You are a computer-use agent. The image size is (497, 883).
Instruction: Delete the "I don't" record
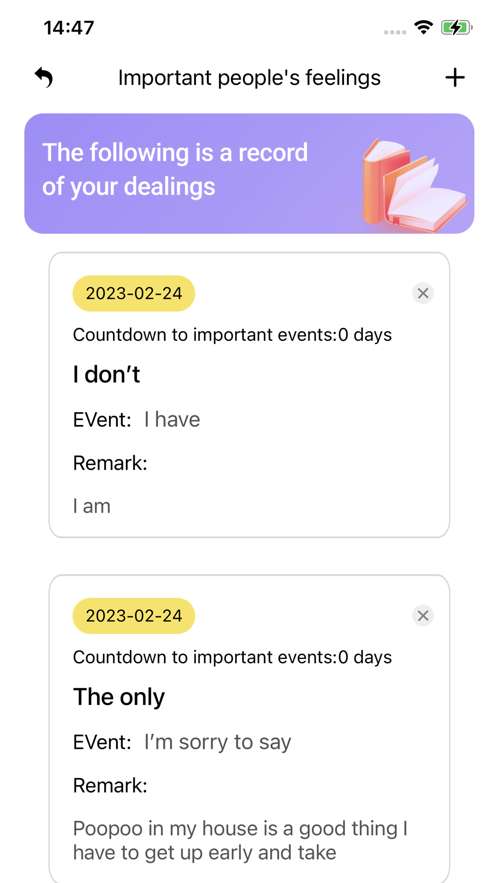coord(423,293)
